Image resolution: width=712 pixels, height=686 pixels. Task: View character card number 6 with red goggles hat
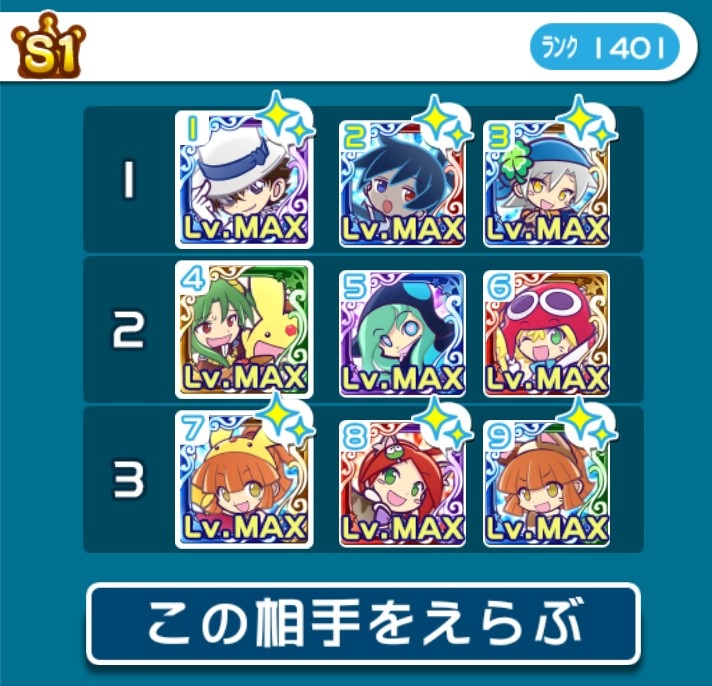546,332
